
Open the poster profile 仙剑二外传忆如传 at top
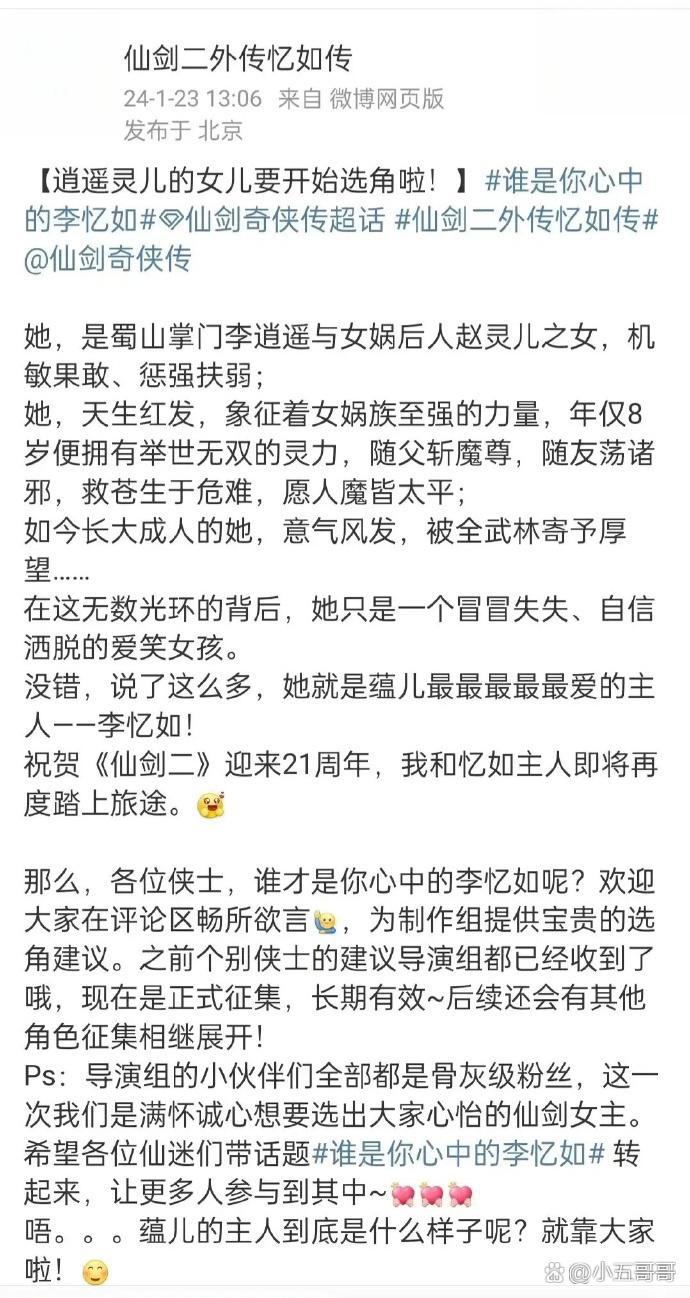coord(237,59)
